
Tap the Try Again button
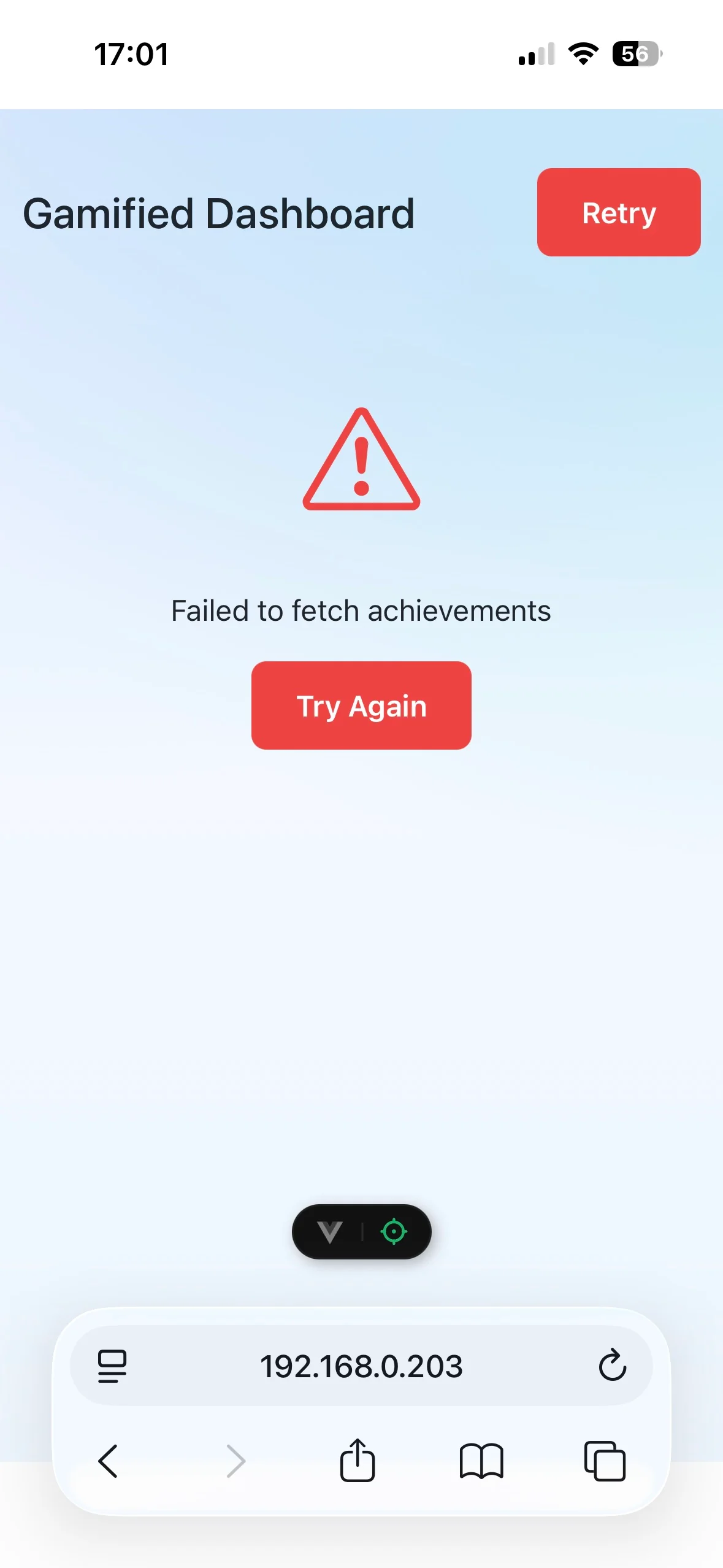point(361,705)
